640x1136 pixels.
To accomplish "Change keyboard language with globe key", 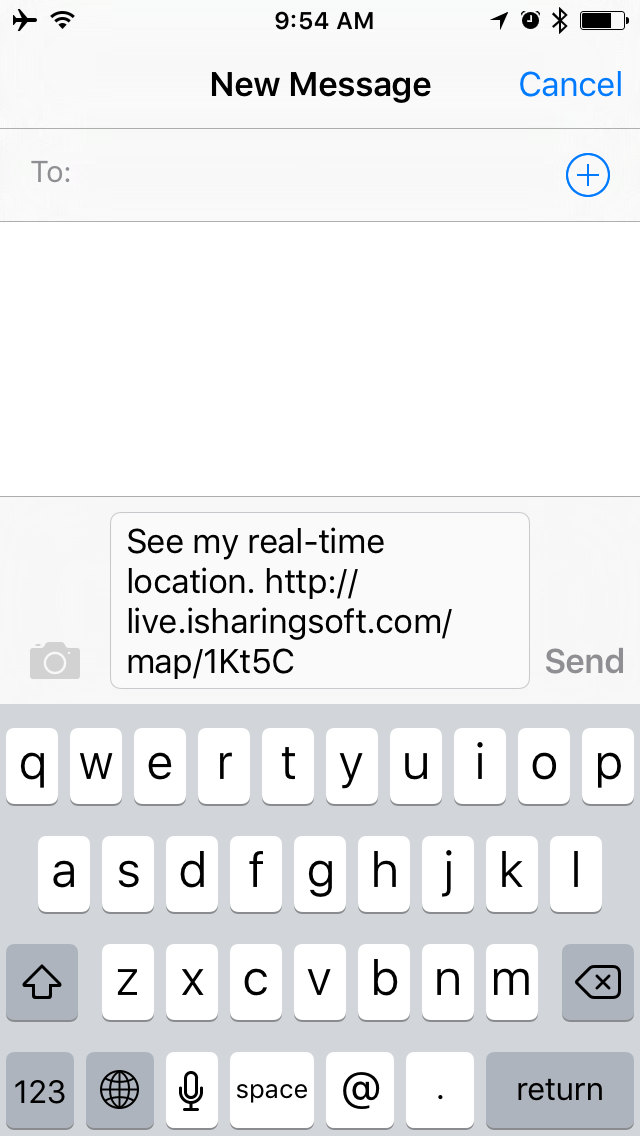I will [x=120, y=1089].
